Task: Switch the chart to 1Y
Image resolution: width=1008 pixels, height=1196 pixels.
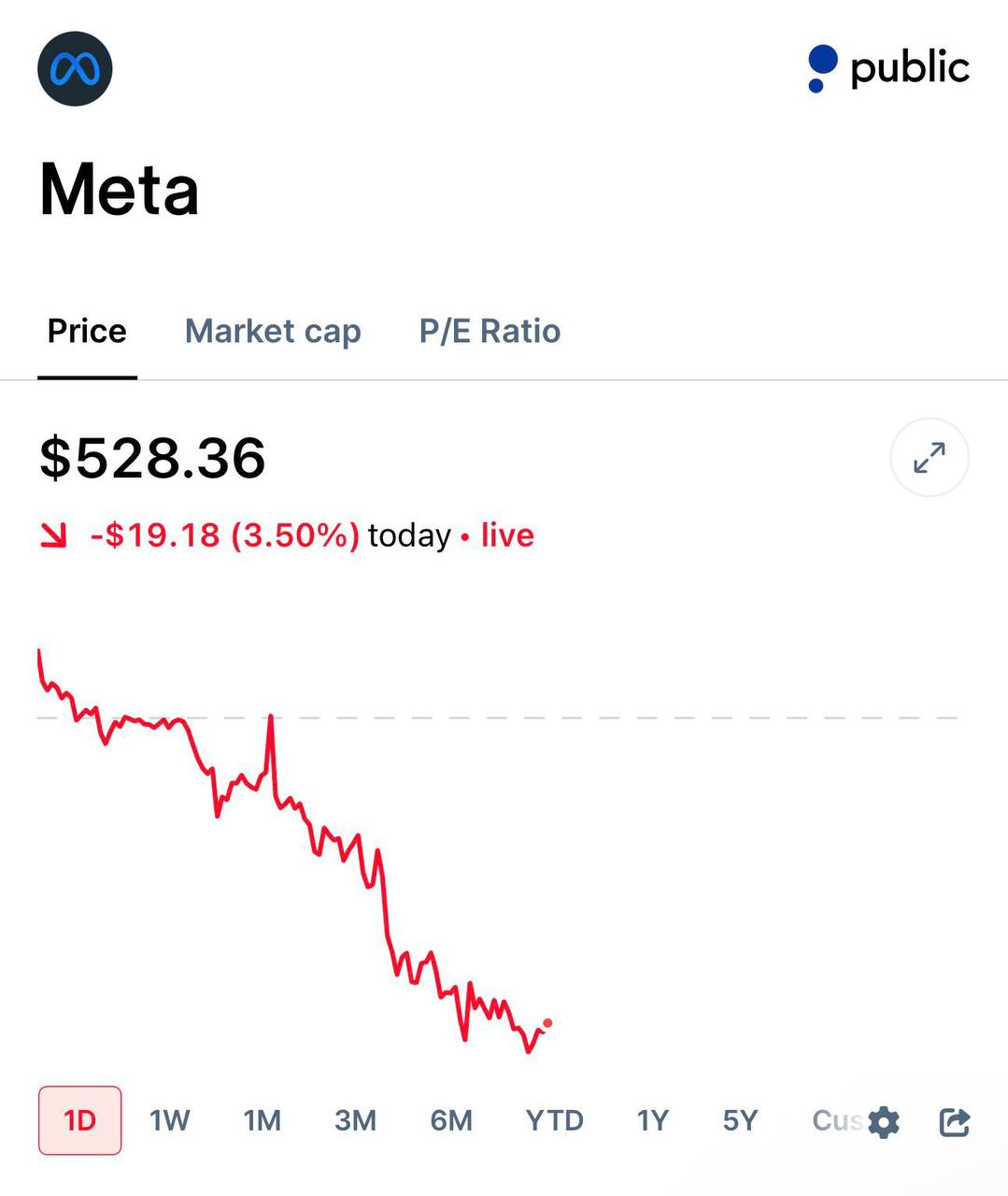Action: (x=653, y=1120)
